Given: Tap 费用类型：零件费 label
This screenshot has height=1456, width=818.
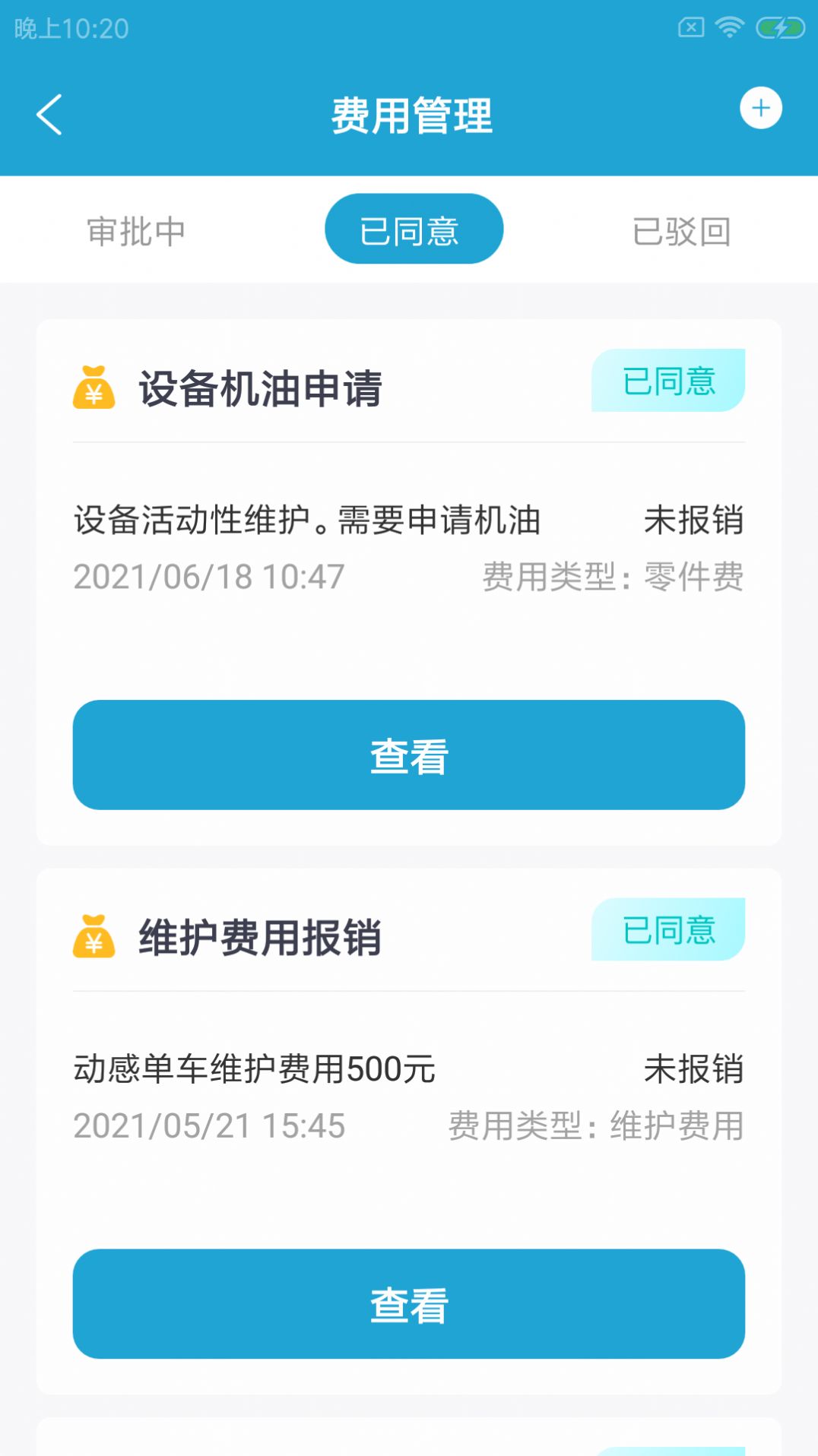Looking at the screenshot, I should (x=613, y=578).
